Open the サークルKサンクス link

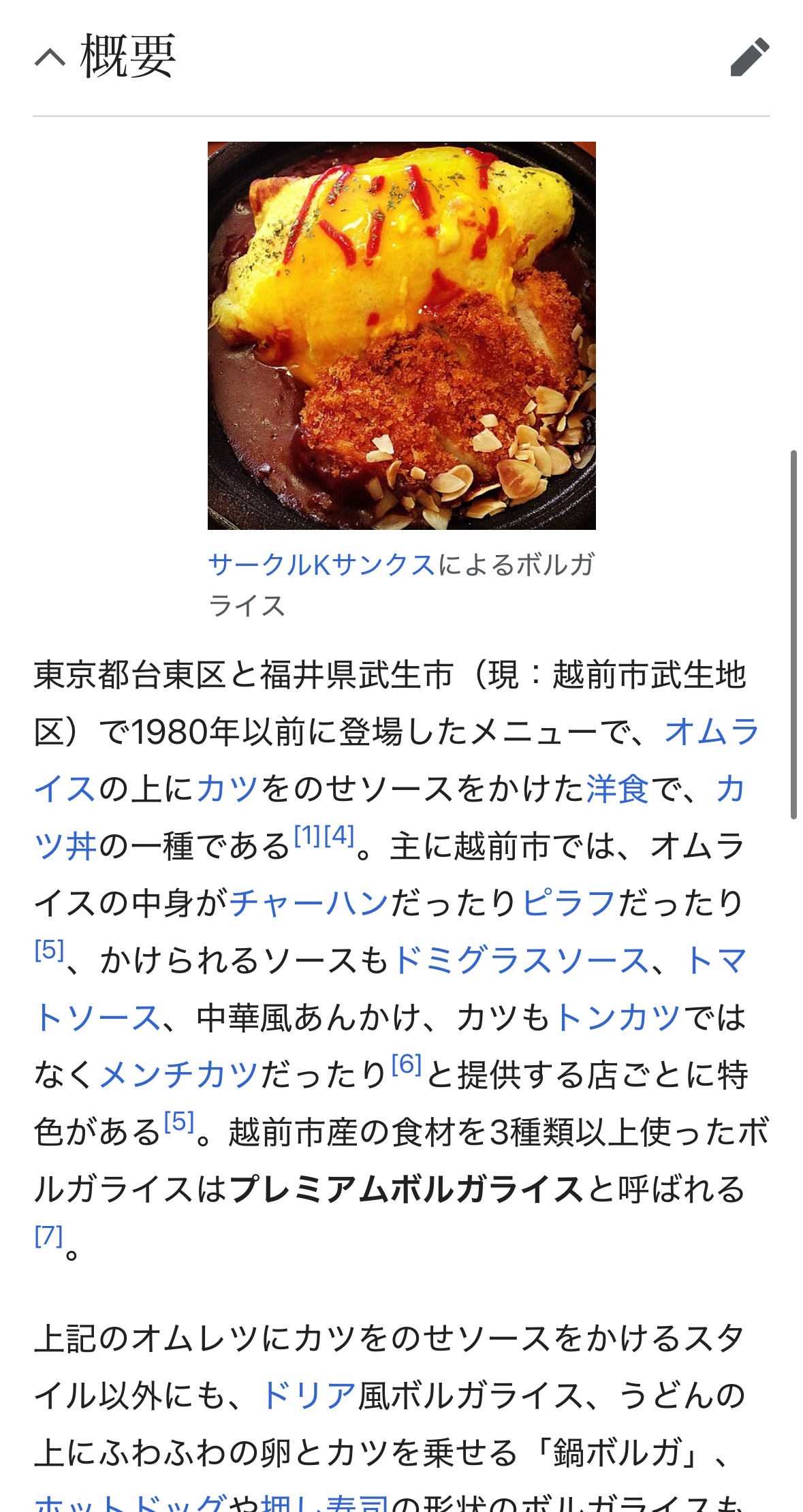(321, 565)
